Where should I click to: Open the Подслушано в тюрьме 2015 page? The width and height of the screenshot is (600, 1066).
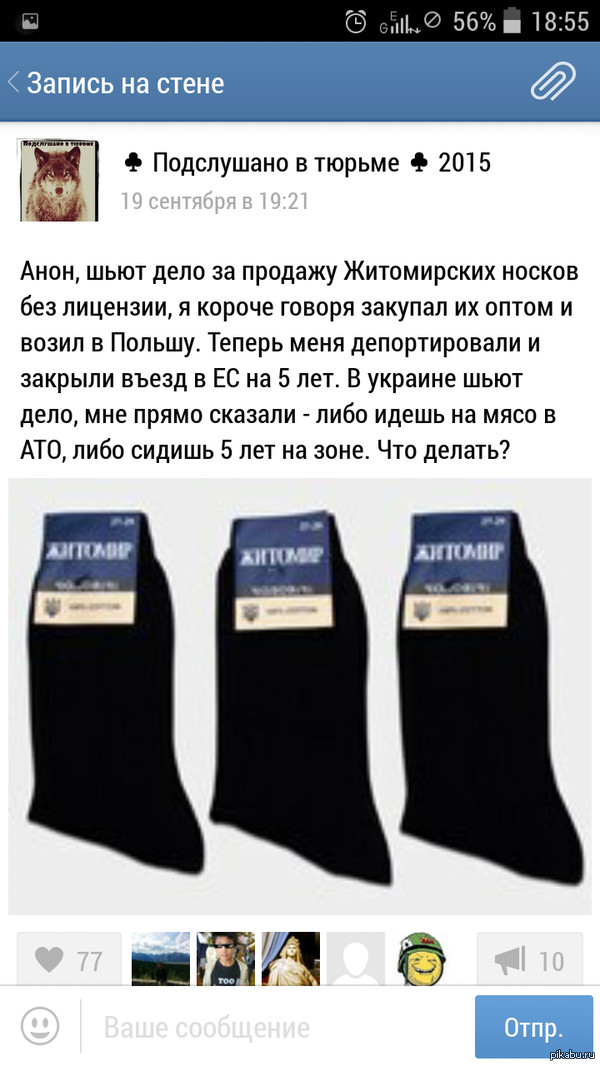[x=306, y=162]
